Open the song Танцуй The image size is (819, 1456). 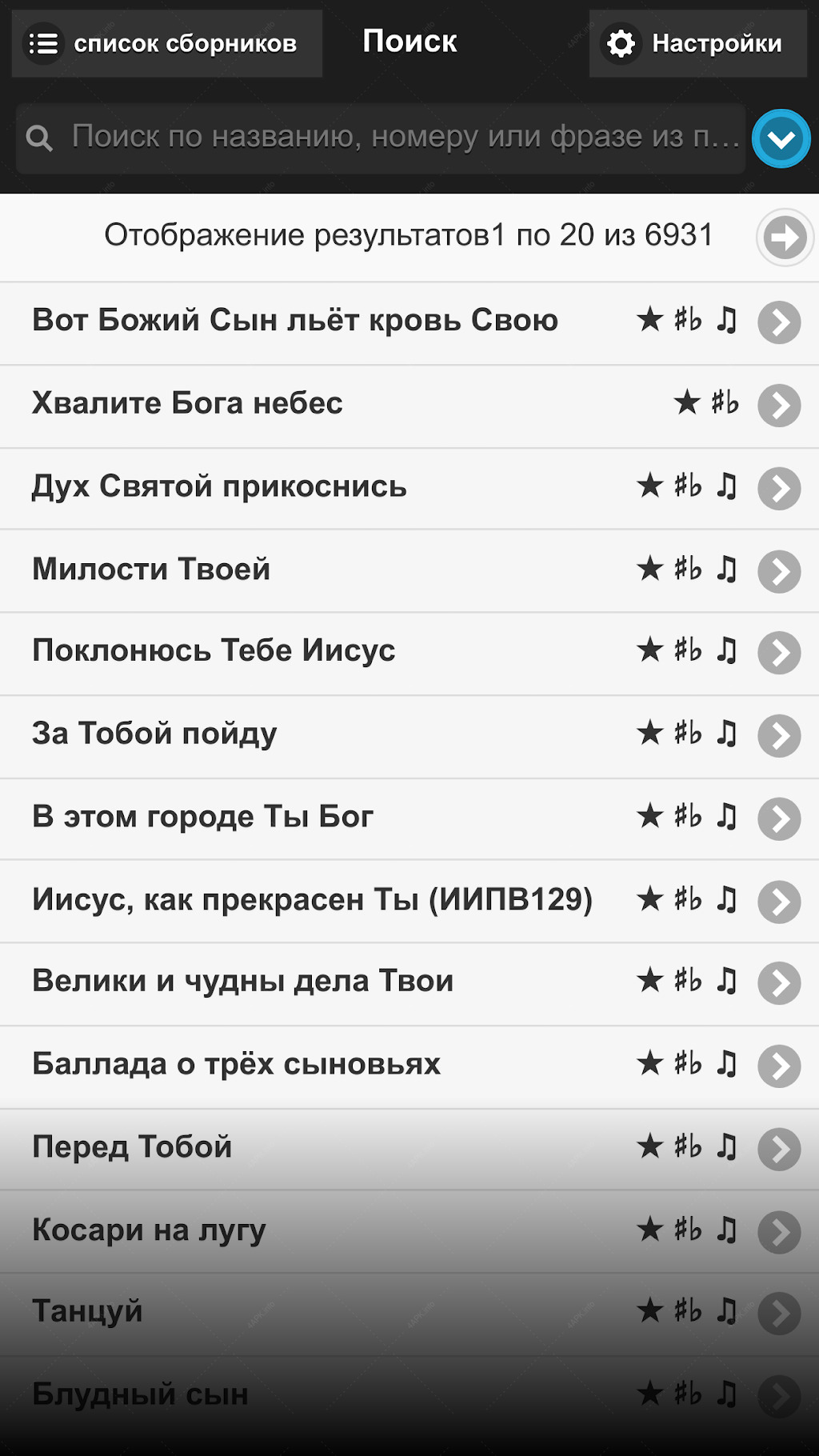tap(409, 1314)
